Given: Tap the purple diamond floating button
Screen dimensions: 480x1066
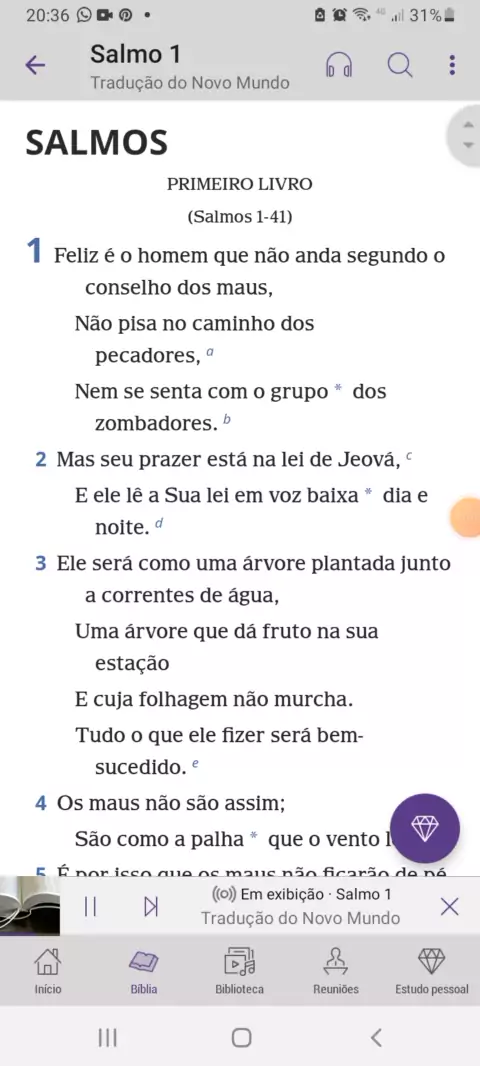Looking at the screenshot, I should (x=425, y=828).
